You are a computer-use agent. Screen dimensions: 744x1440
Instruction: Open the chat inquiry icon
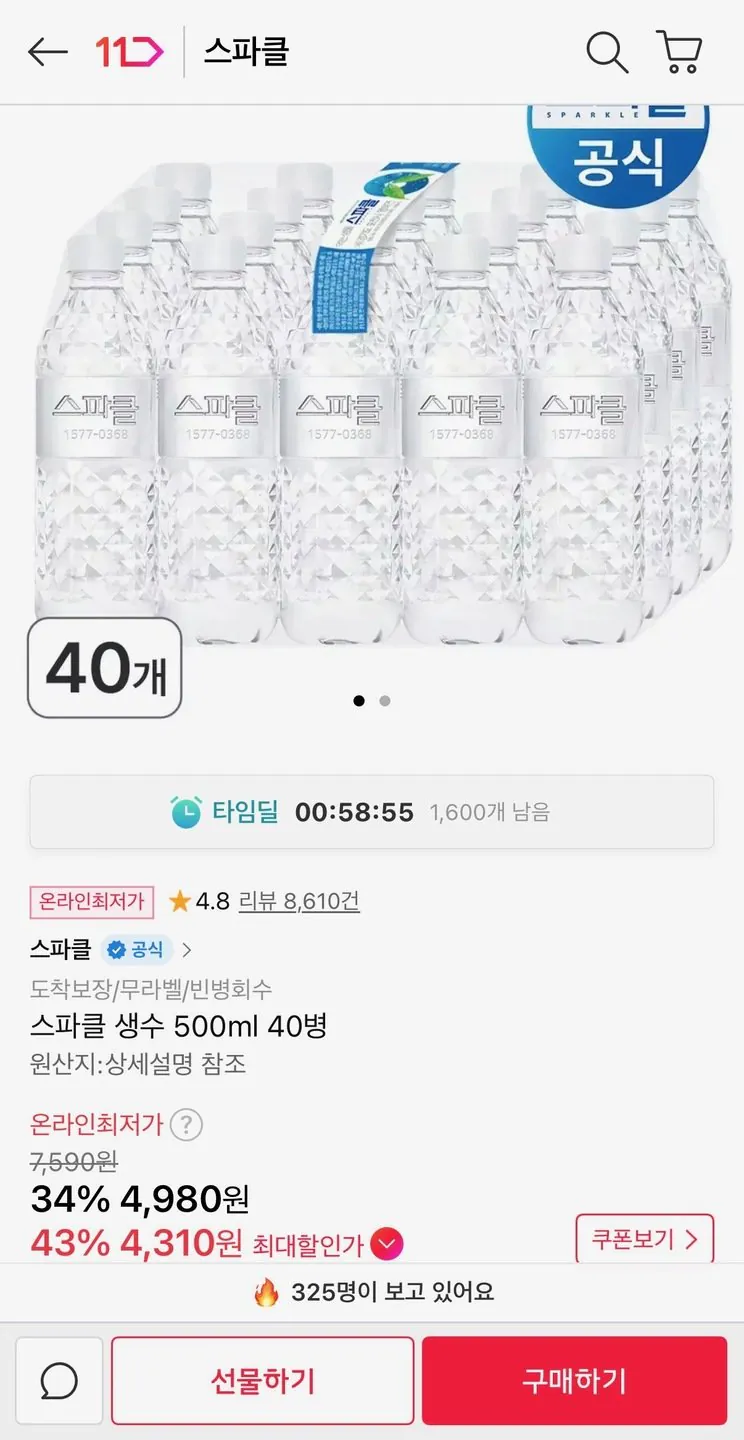(x=59, y=1381)
